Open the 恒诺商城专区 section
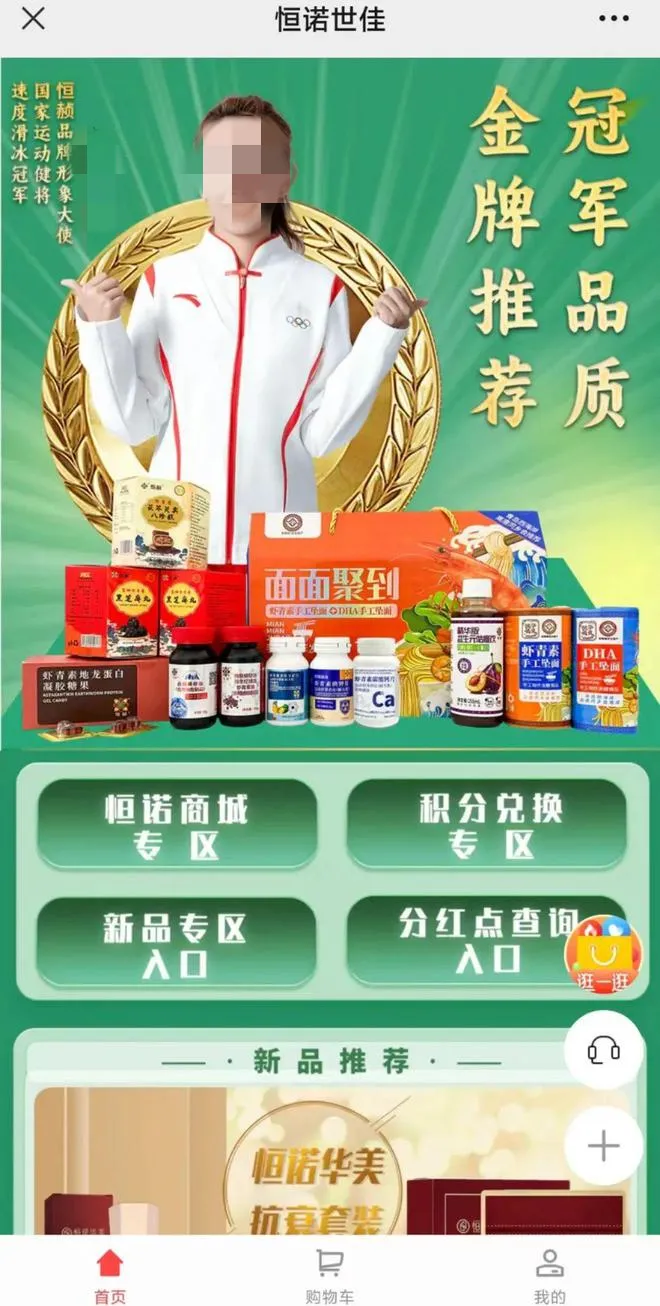 click(x=177, y=825)
